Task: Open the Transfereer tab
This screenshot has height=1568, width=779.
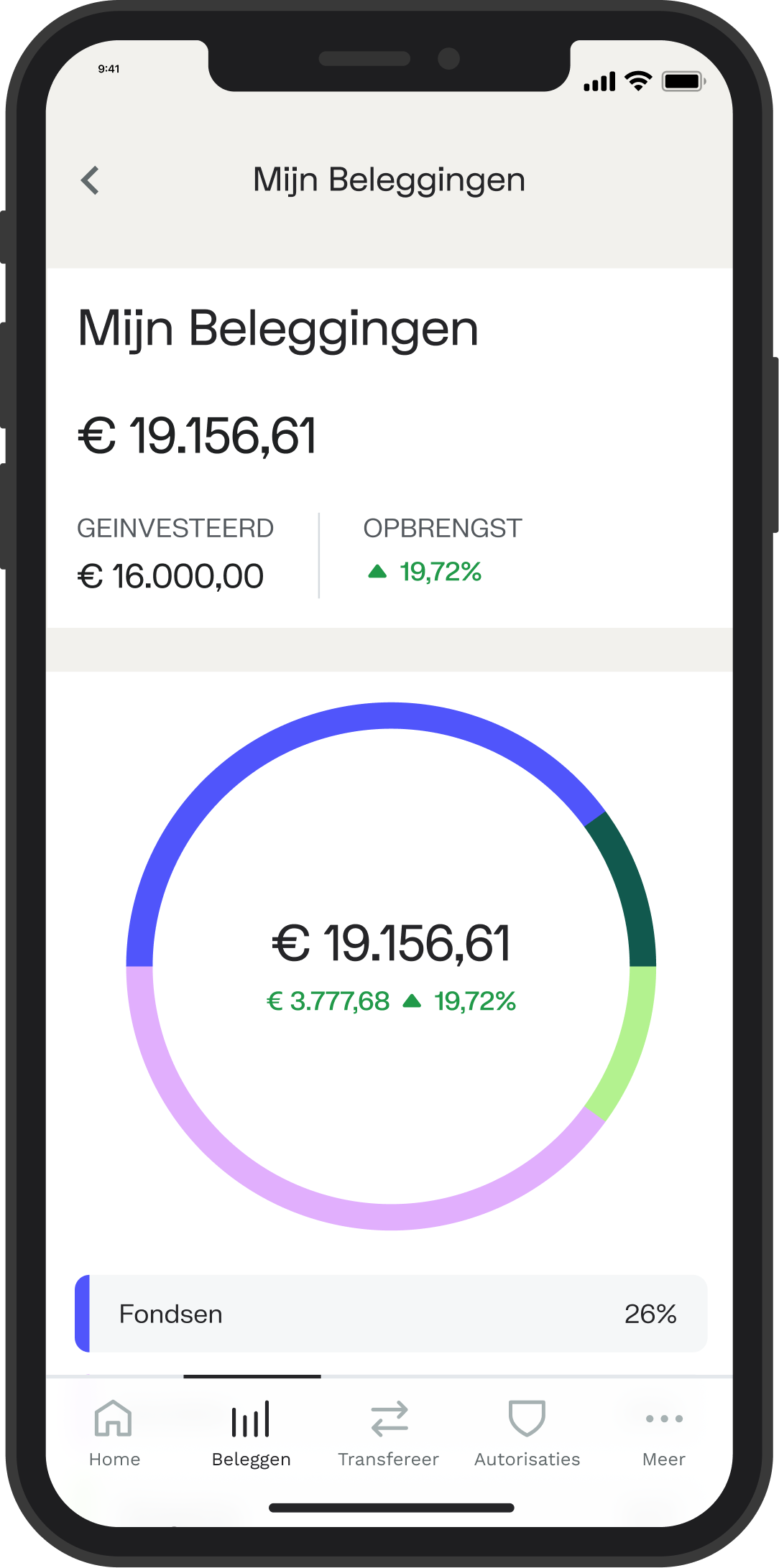Action: (x=389, y=1433)
